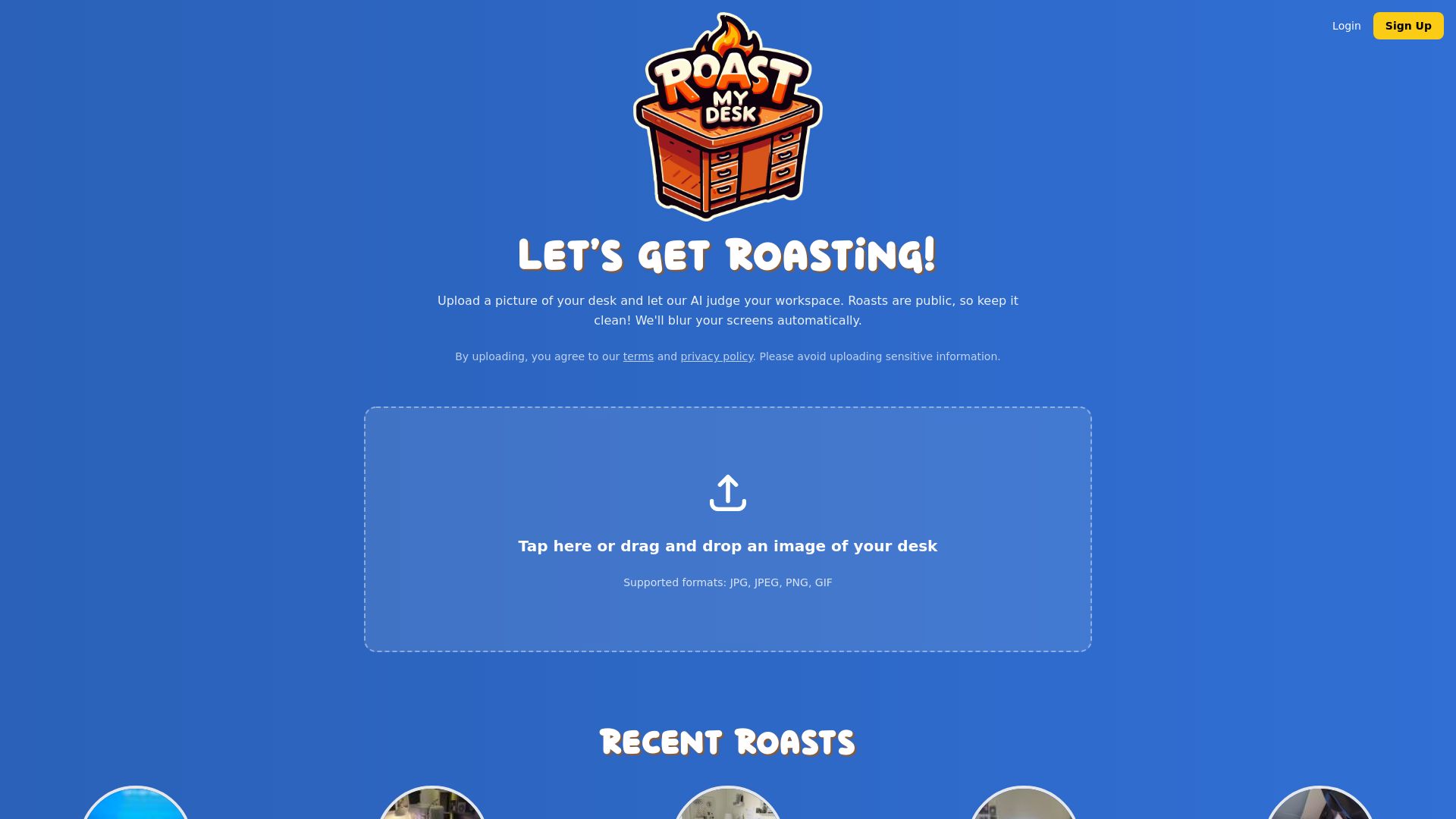Tap the yellow Sign Up button
The width and height of the screenshot is (1456, 819).
point(1407,26)
